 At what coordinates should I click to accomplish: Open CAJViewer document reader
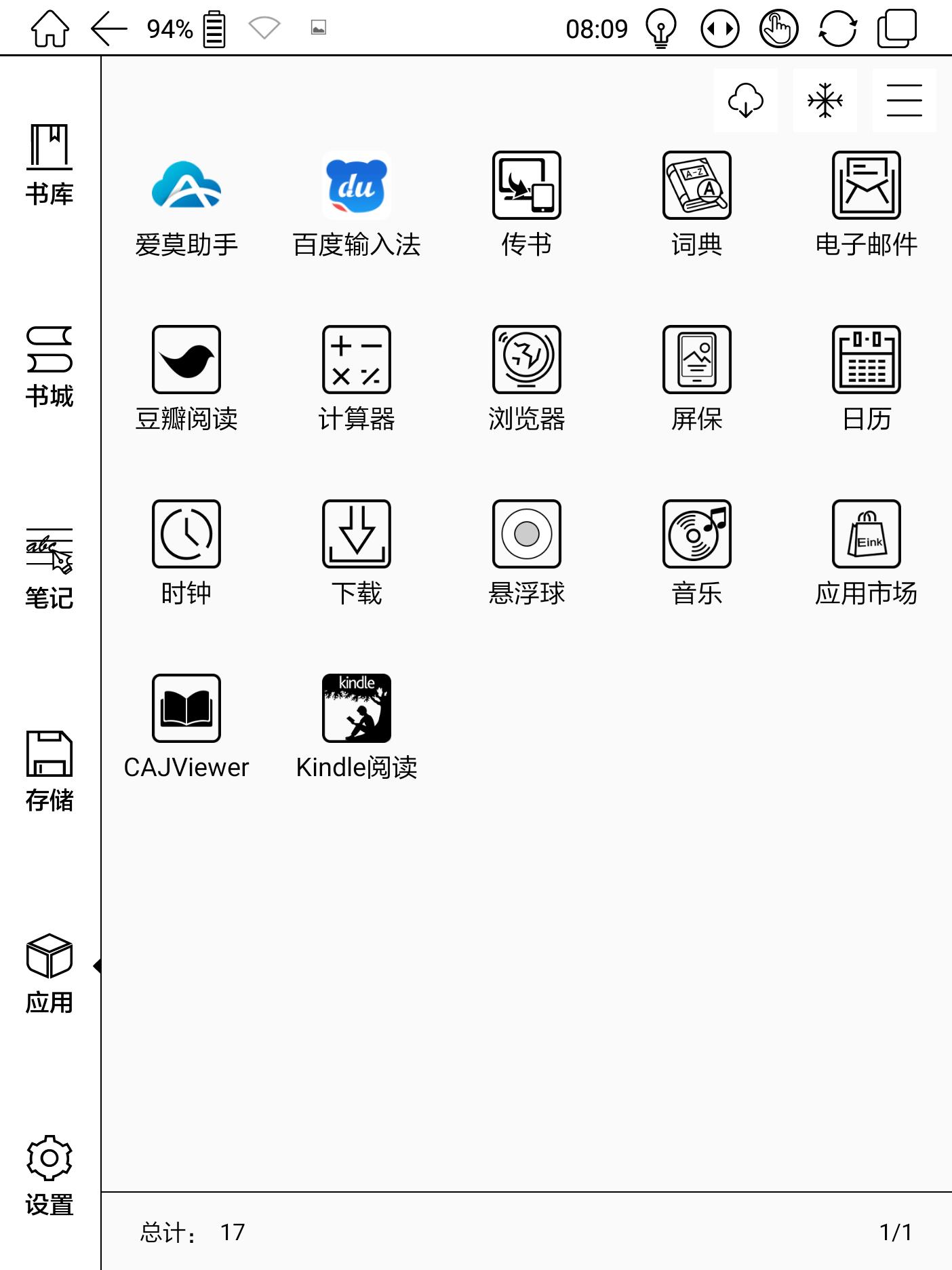click(188, 709)
